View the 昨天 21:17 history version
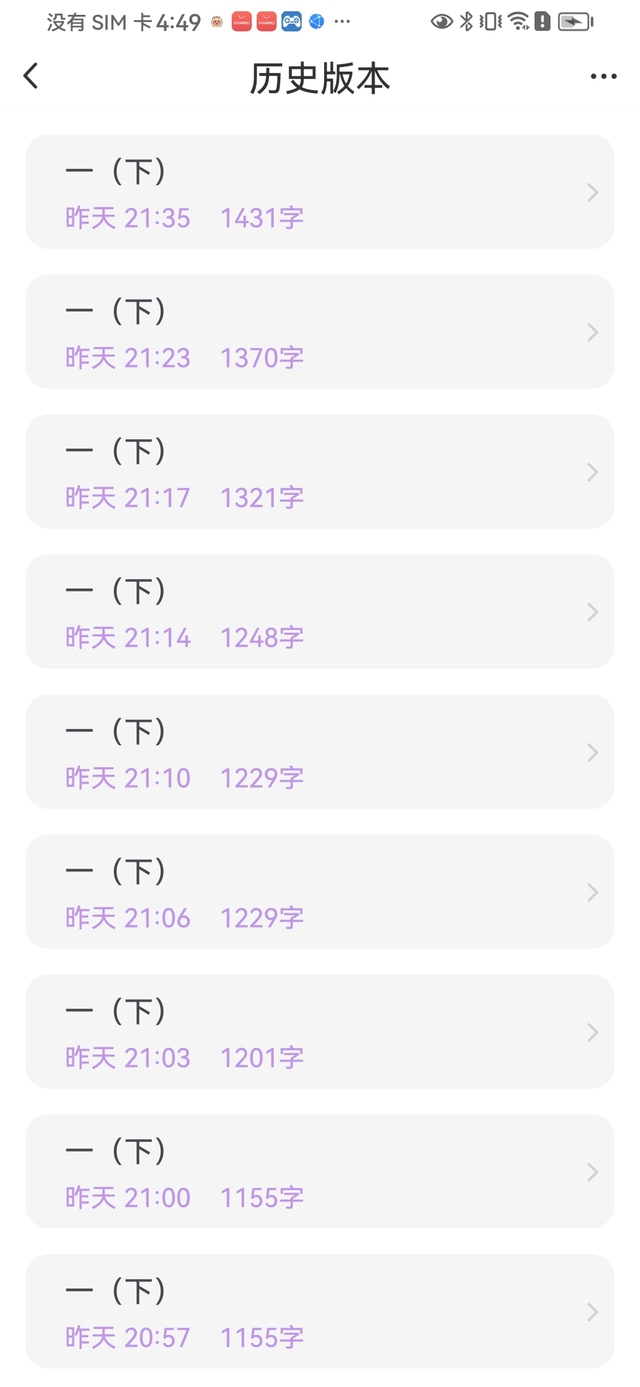This screenshot has height=1387, width=640. coord(319,472)
